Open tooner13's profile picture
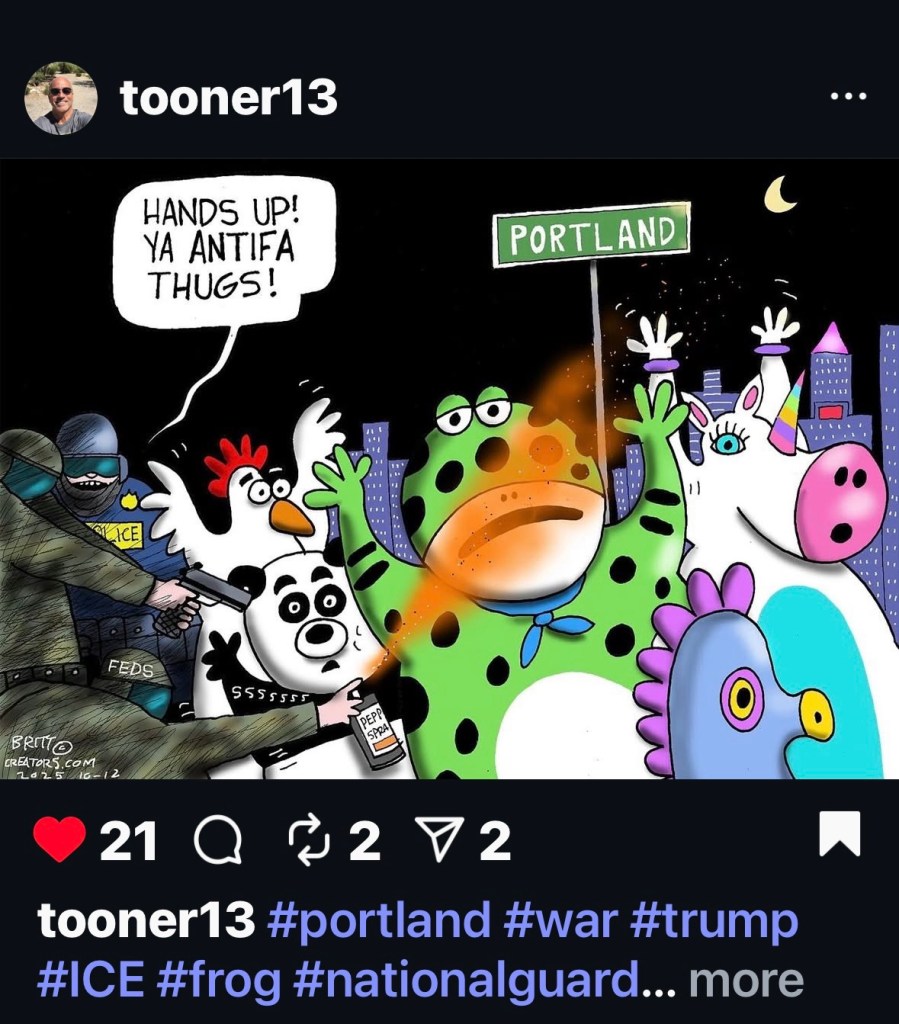Image resolution: width=899 pixels, height=1024 pixels. point(60,98)
